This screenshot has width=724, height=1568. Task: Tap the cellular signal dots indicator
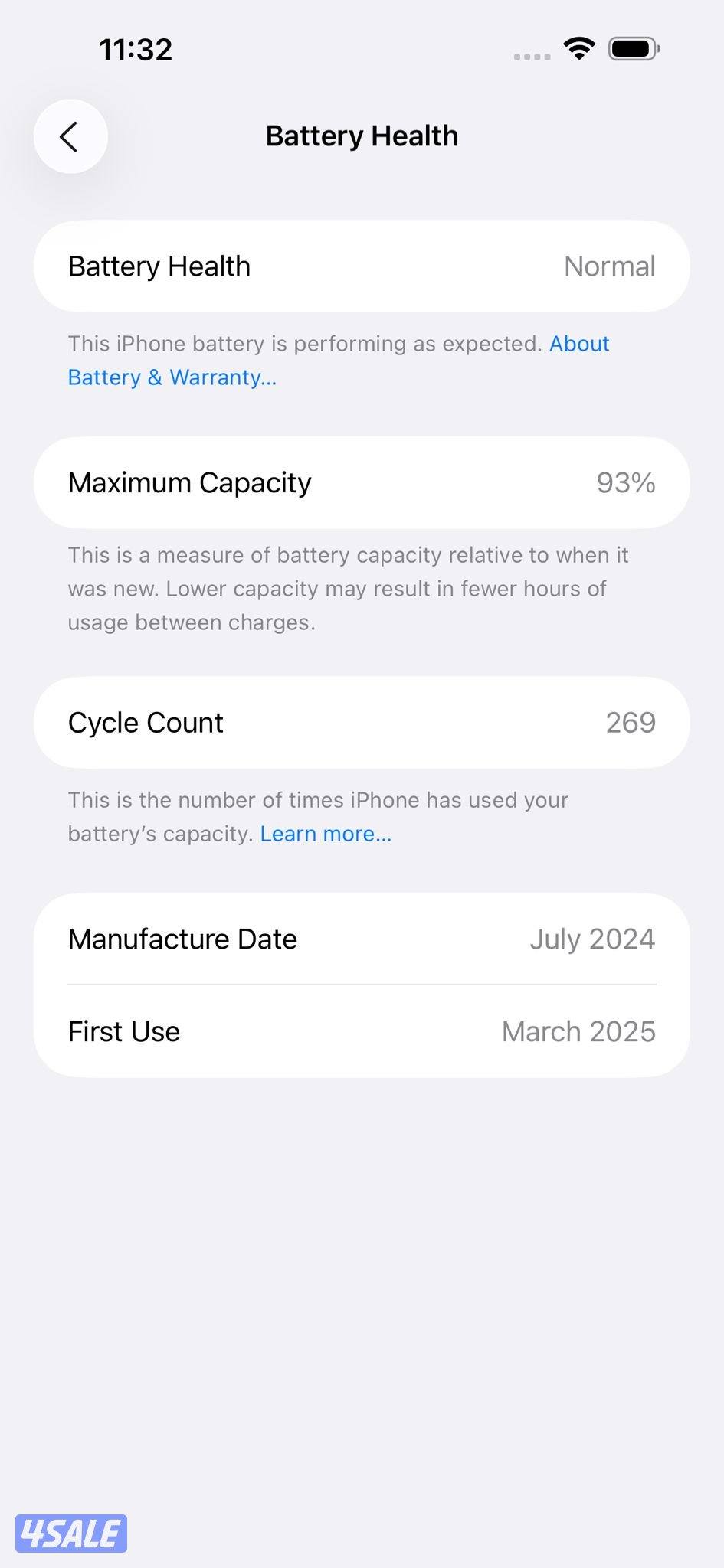530,55
